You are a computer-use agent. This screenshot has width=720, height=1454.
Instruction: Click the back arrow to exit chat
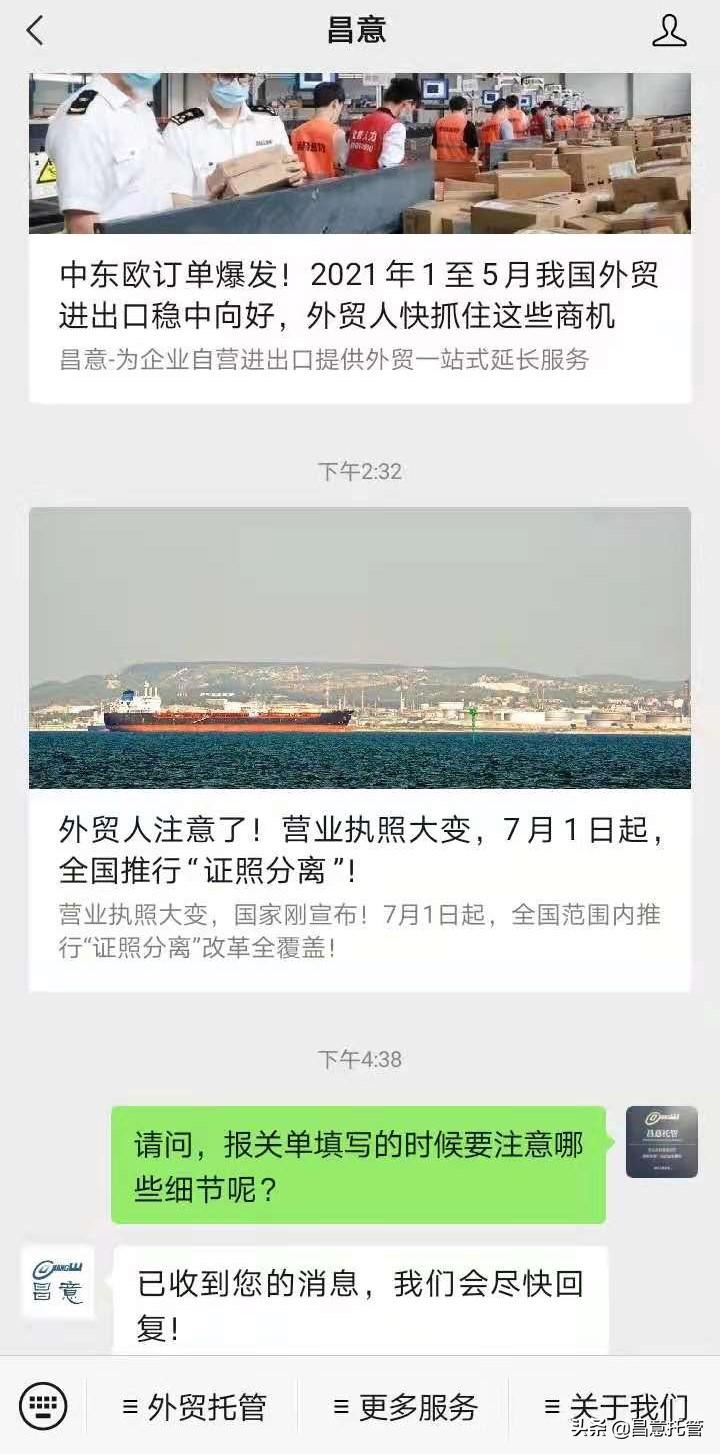pos(35,30)
